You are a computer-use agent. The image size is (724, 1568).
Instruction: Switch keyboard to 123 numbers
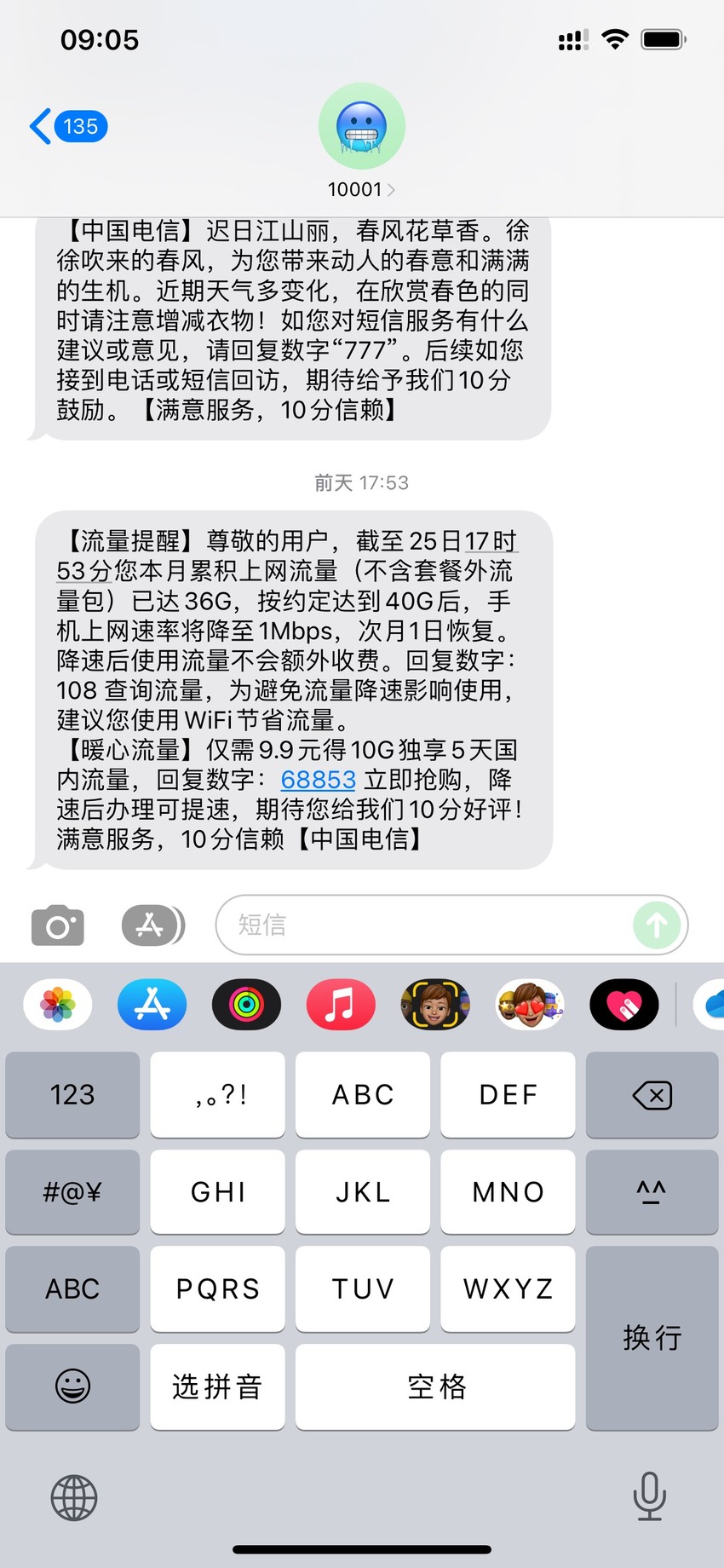[x=72, y=1094]
